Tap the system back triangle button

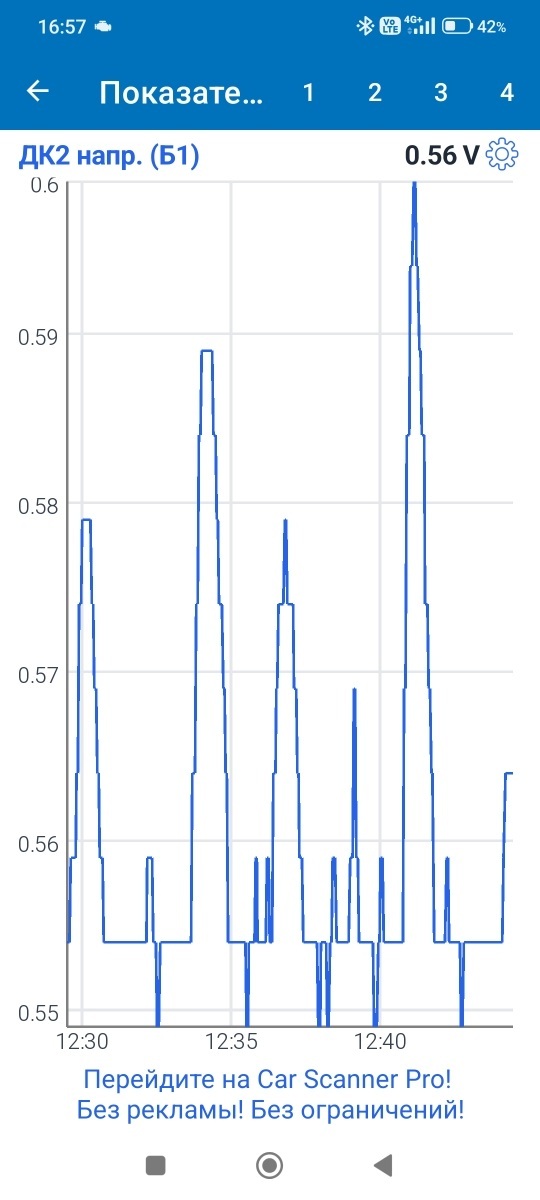point(382,1164)
